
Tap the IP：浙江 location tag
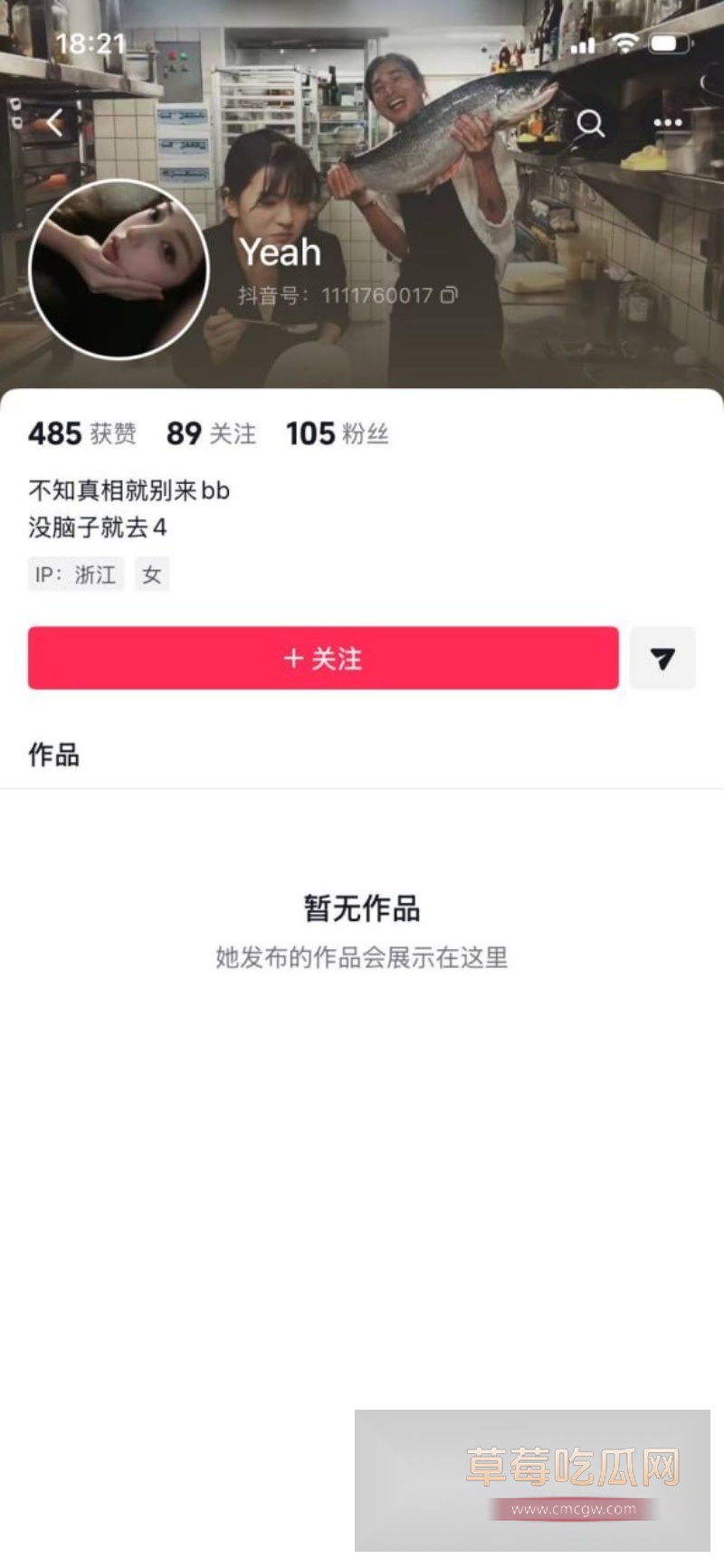pyautogui.click(x=76, y=574)
